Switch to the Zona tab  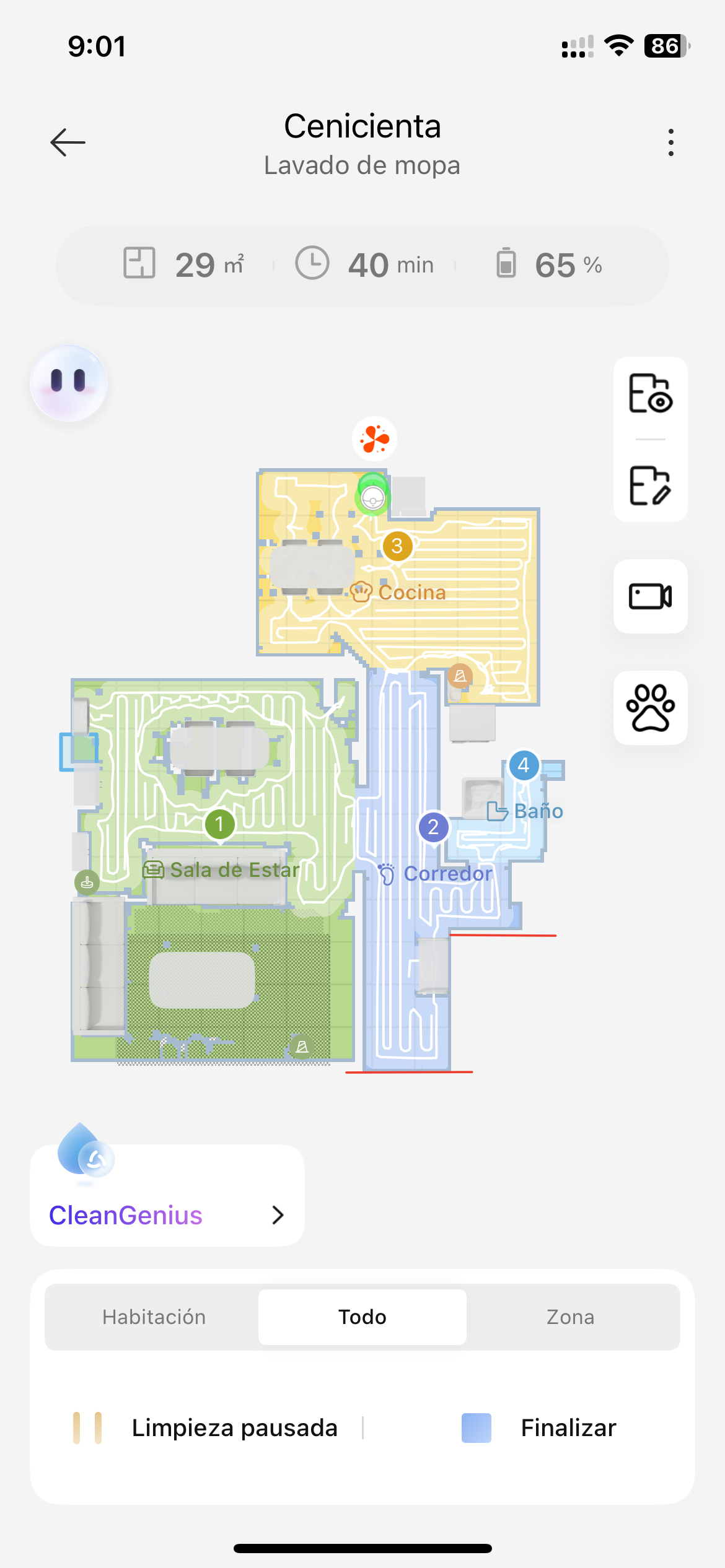point(570,1317)
